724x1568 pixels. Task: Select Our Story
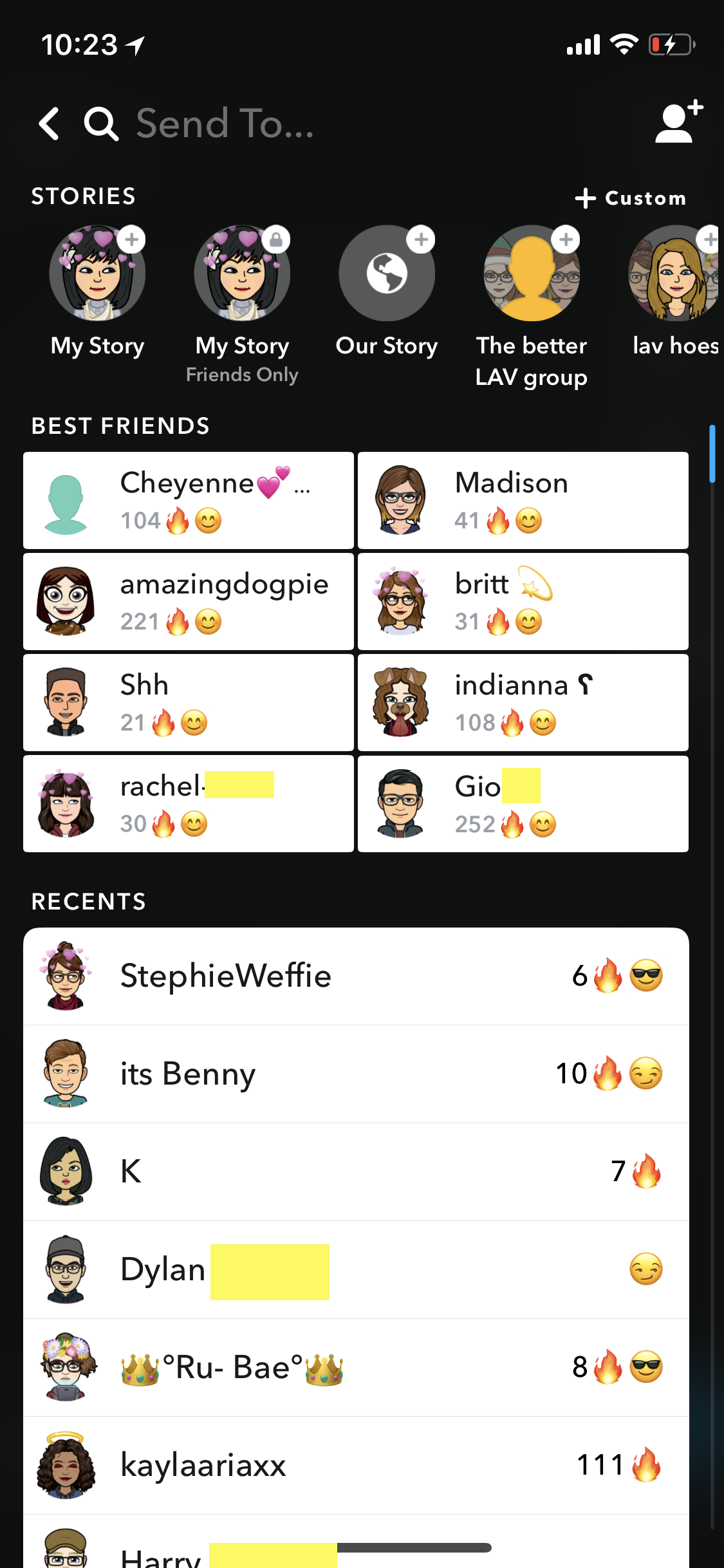(386, 274)
